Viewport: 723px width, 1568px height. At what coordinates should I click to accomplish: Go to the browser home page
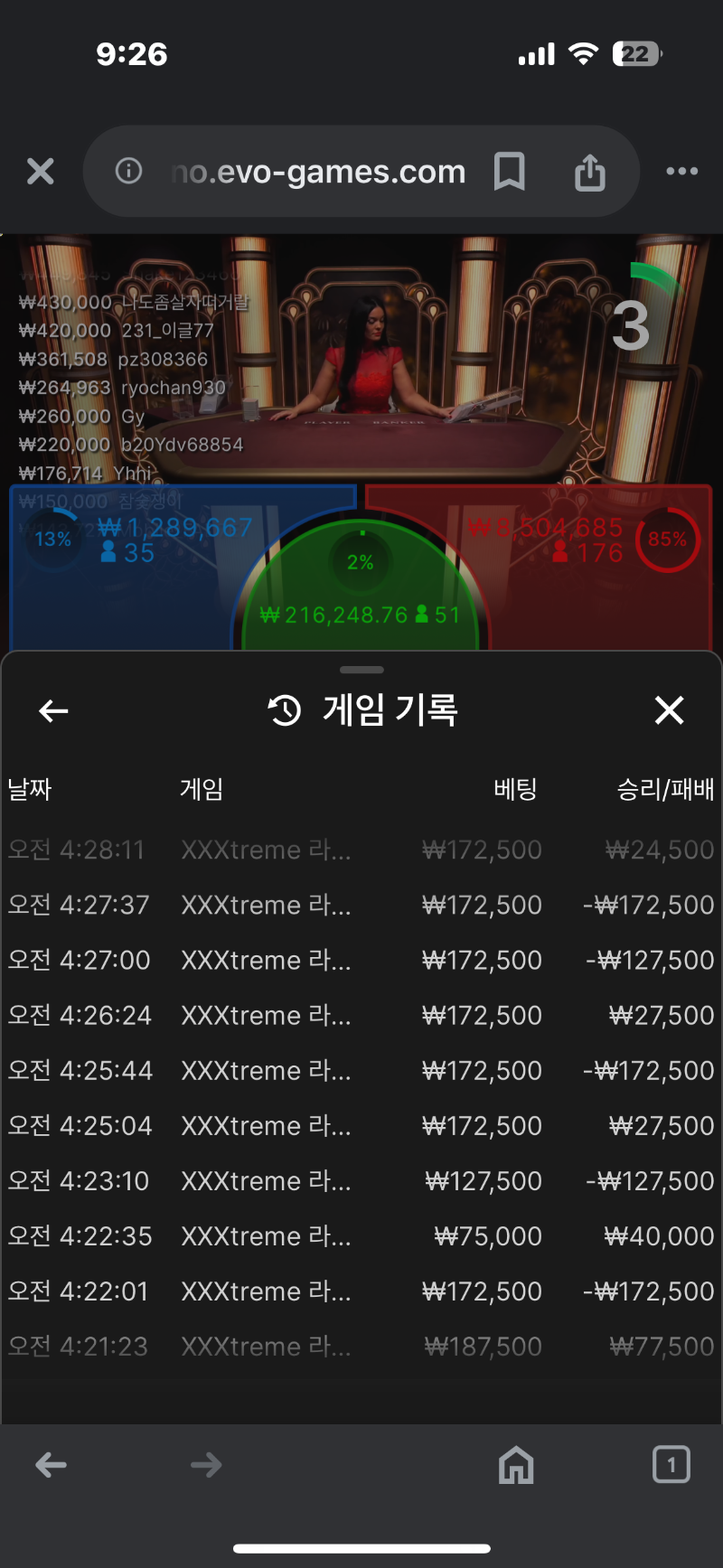(x=516, y=1465)
